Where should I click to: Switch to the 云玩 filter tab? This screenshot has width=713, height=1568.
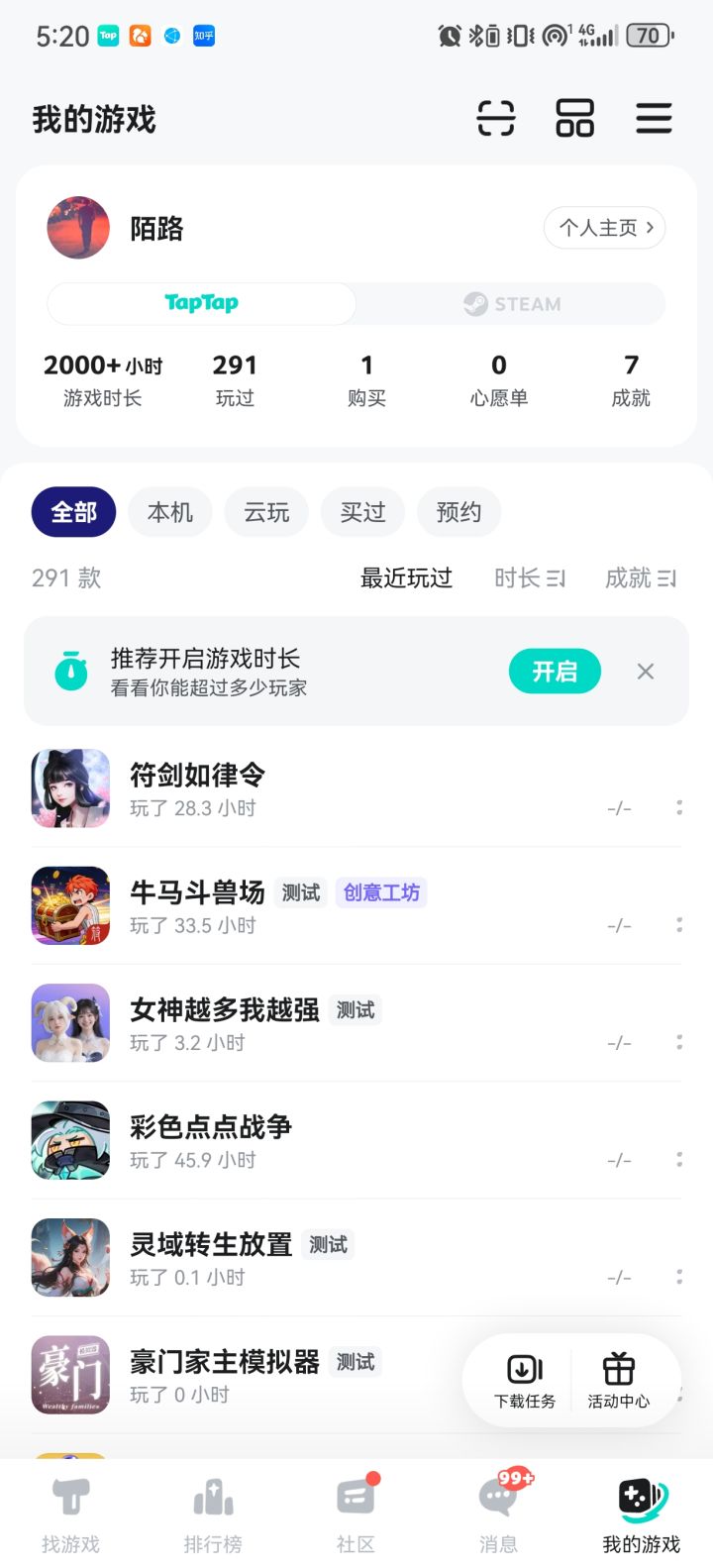point(265,512)
